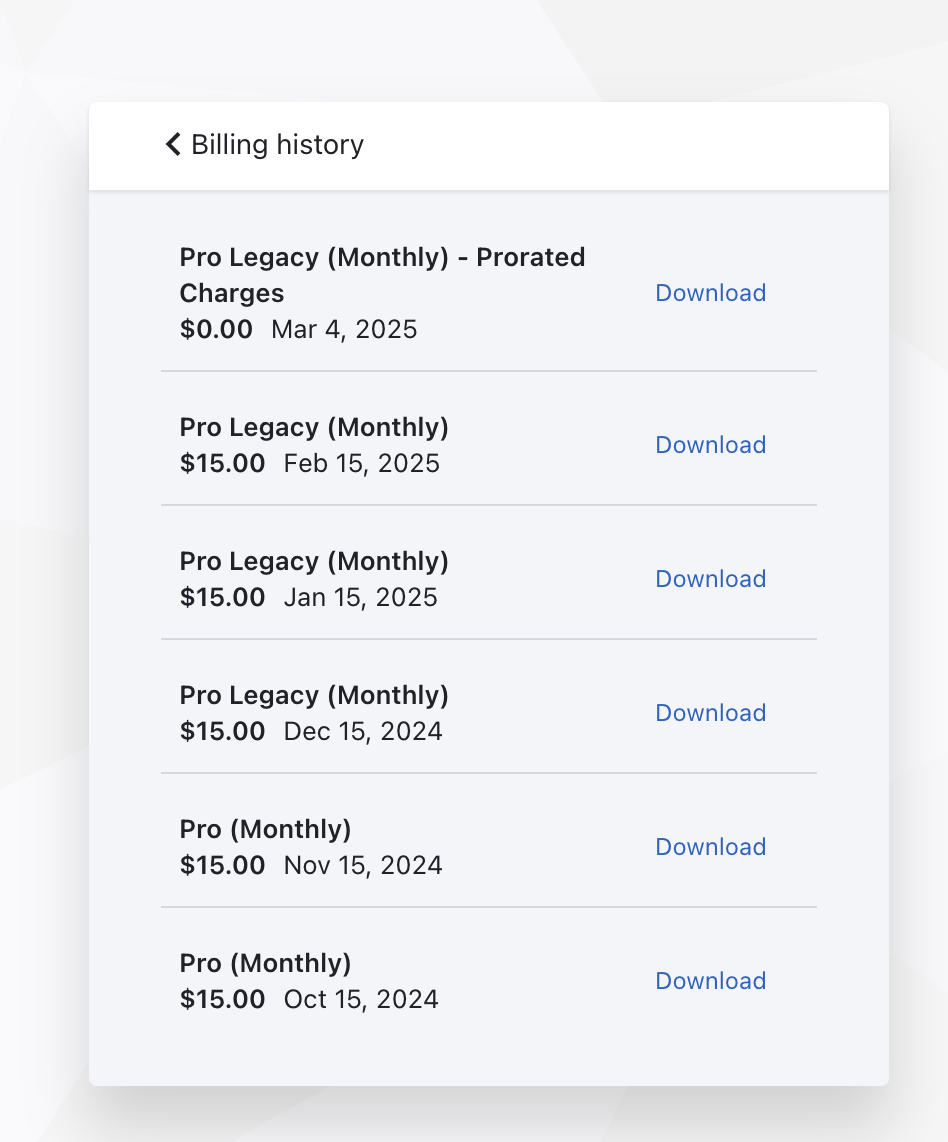Image resolution: width=948 pixels, height=1142 pixels.
Task: Download the Mar 4, 2025 prorated invoice
Action: 710,293
